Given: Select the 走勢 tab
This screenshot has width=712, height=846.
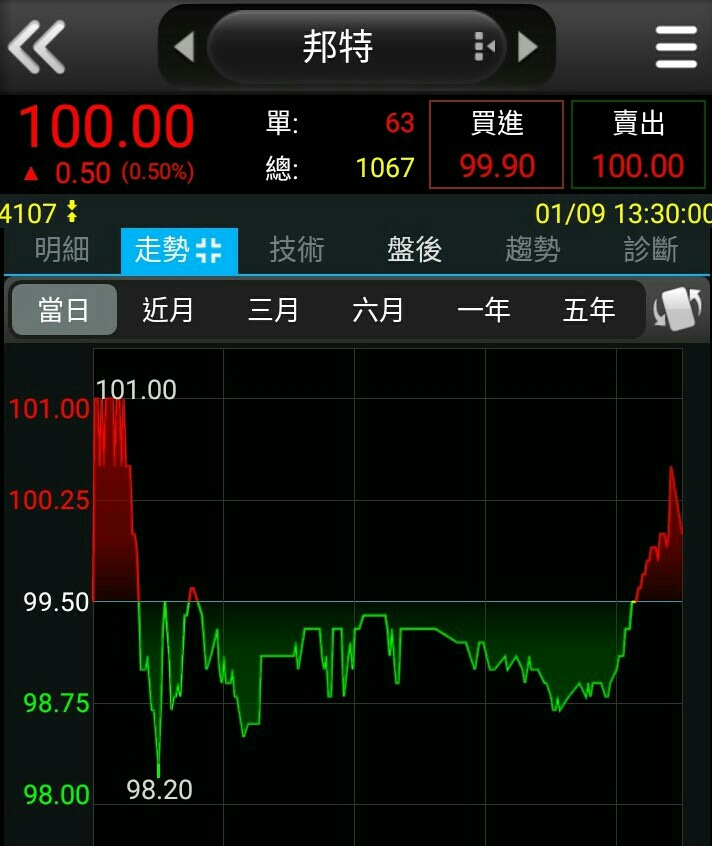Looking at the screenshot, I should click(x=178, y=250).
